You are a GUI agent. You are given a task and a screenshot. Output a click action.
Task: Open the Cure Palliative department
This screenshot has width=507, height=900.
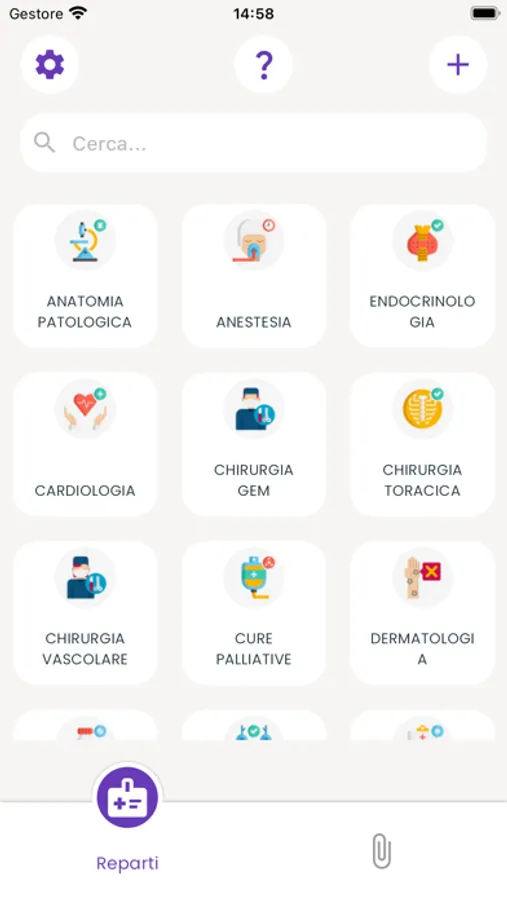tap(253, 613)
